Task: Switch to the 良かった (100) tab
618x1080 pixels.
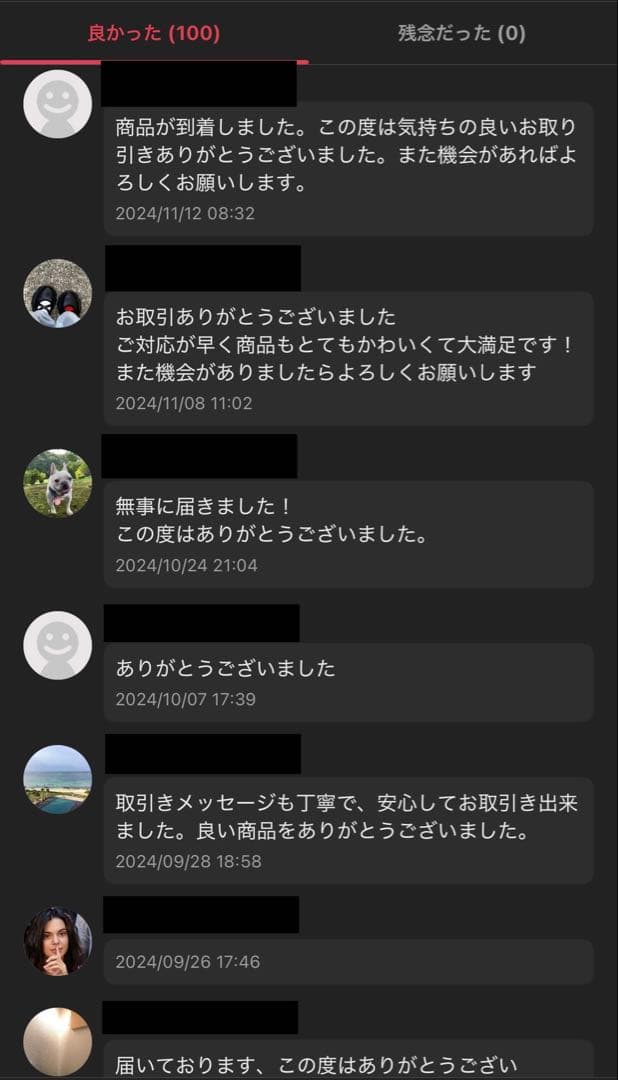Action: click(x=154, y=33)
